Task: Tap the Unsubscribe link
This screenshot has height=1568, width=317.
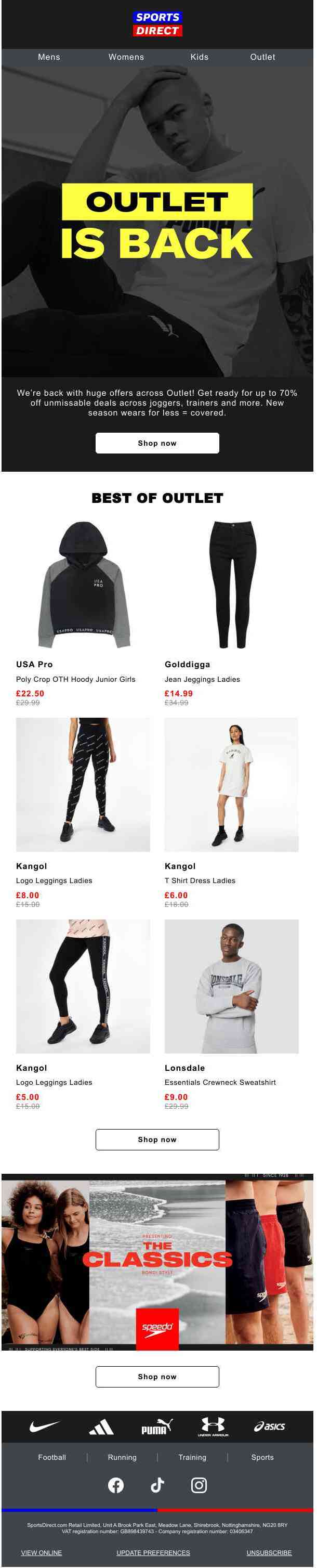Action: [269, 1553]
